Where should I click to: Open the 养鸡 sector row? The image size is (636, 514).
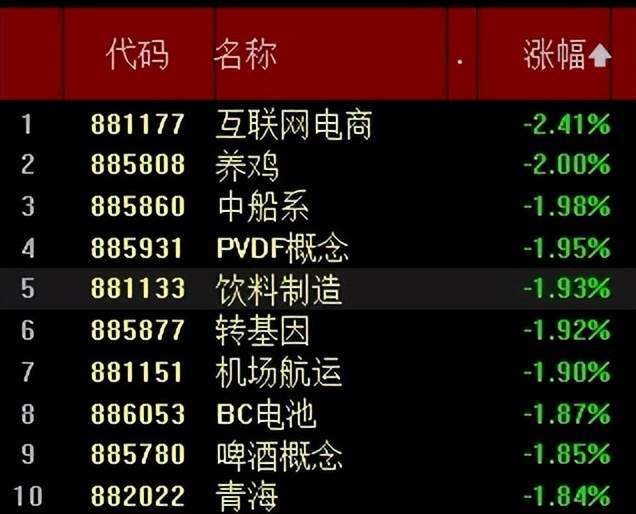tap(247, 165)
